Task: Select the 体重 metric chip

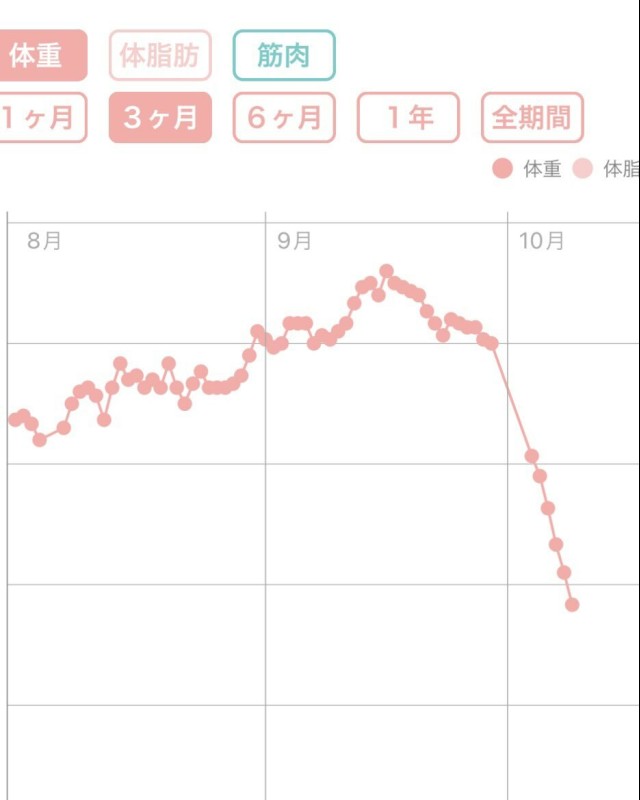Action: pos(38,55)
